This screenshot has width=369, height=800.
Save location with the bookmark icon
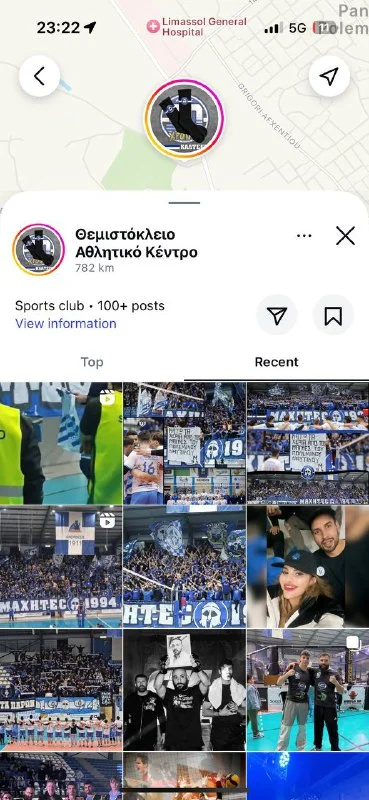pos(333,316)
